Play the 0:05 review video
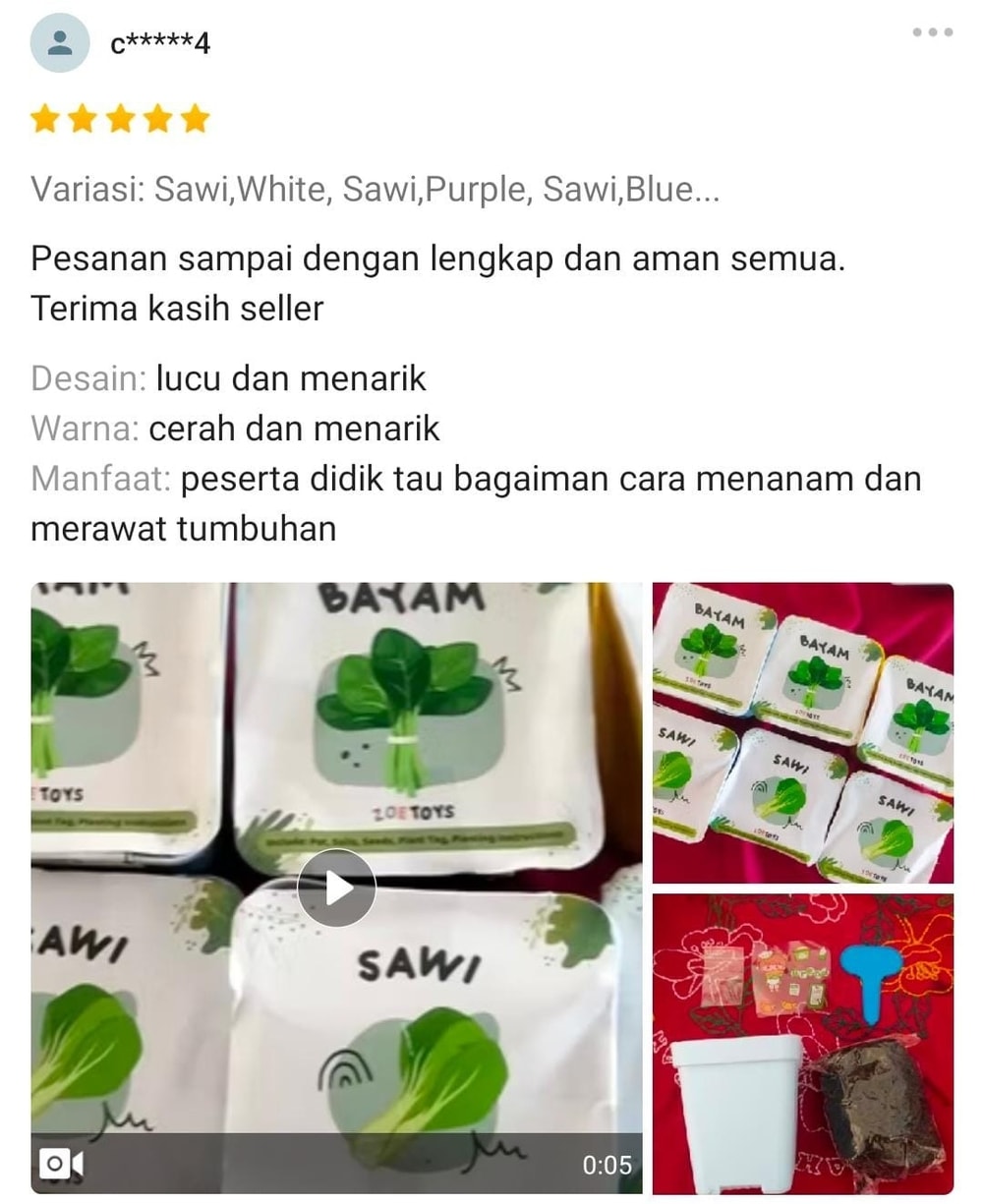 tap(336, 888)
